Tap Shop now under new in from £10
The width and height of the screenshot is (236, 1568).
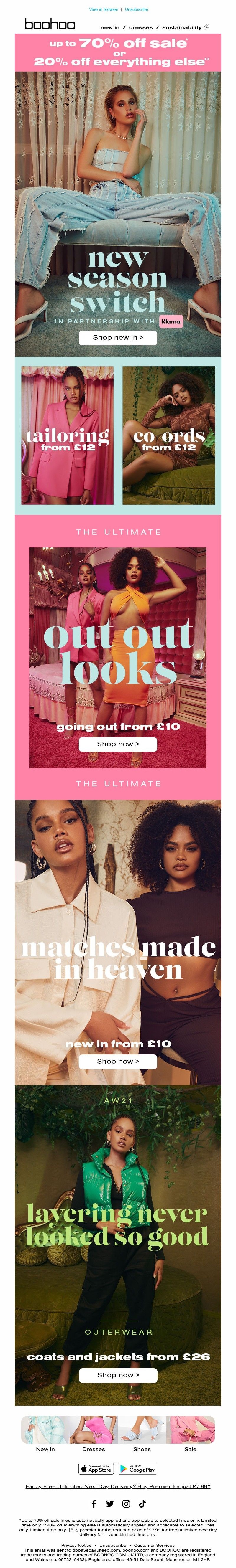coord(118,1061)
